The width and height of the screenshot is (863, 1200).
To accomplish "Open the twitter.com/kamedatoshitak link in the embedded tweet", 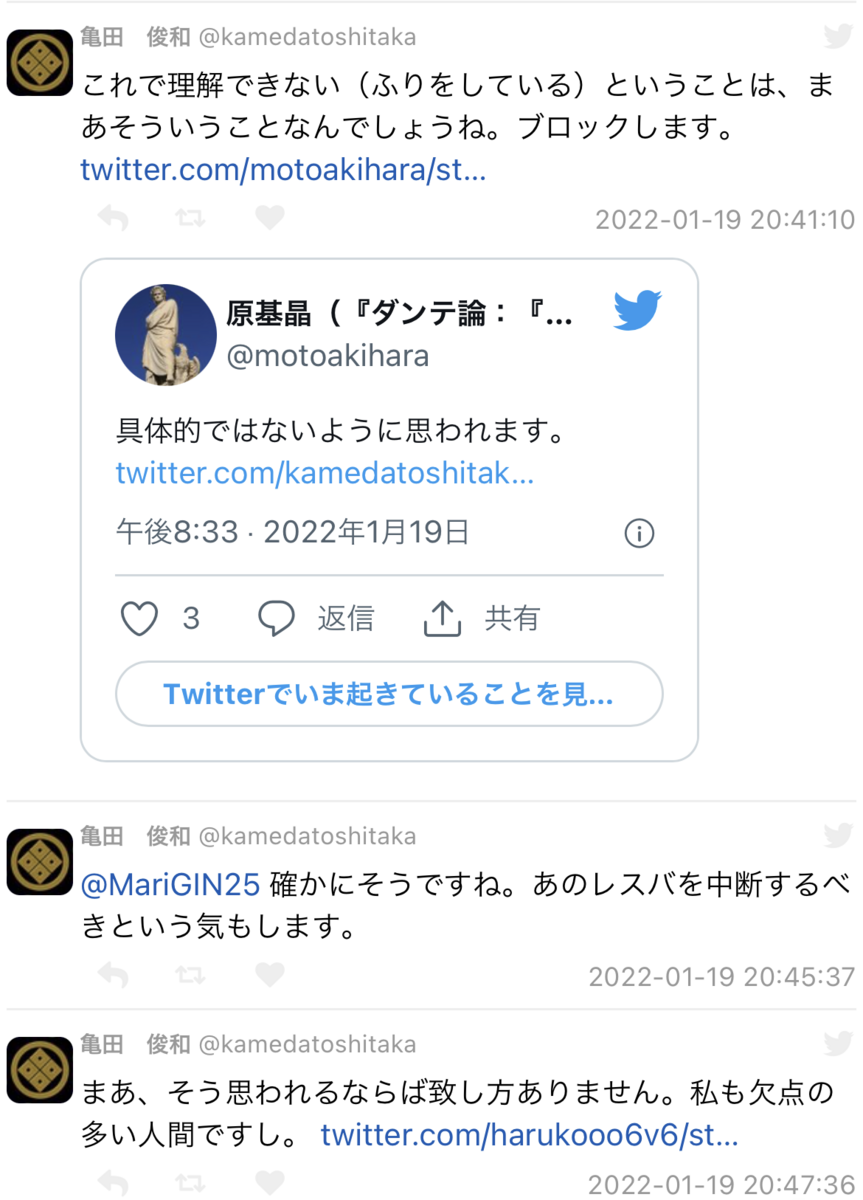I will tap(324, 472).
